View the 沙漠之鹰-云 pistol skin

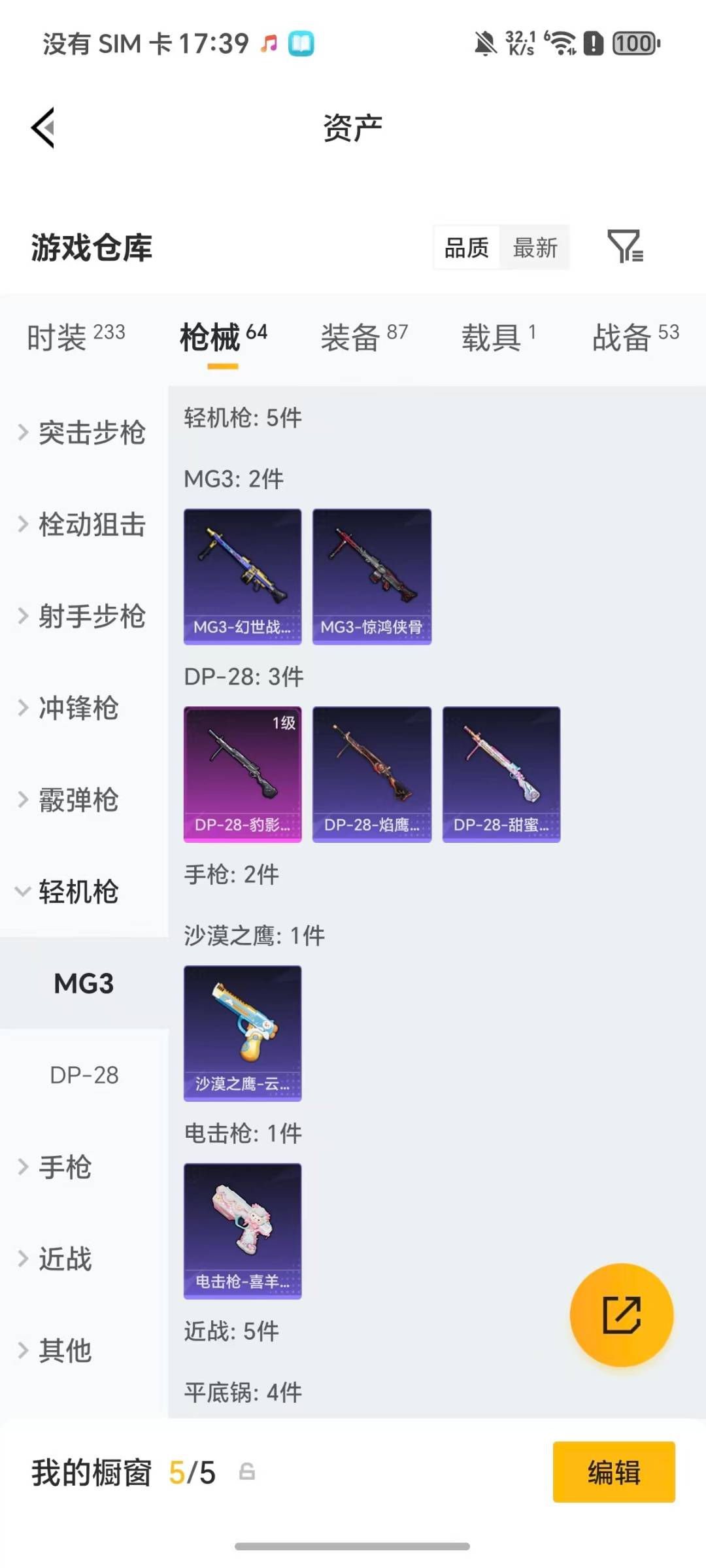242,1033
